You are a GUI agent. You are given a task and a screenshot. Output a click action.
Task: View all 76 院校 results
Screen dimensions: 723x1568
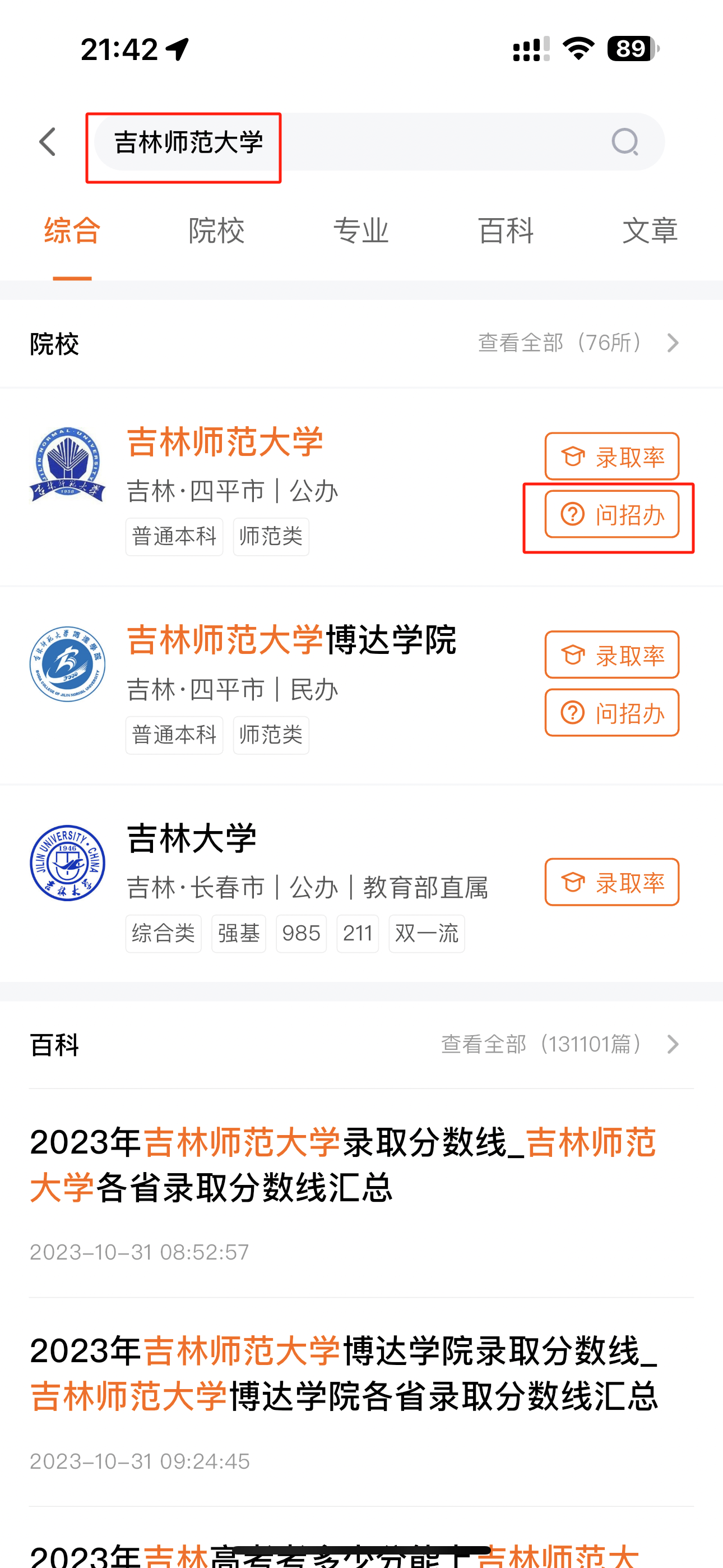(579, 343)
